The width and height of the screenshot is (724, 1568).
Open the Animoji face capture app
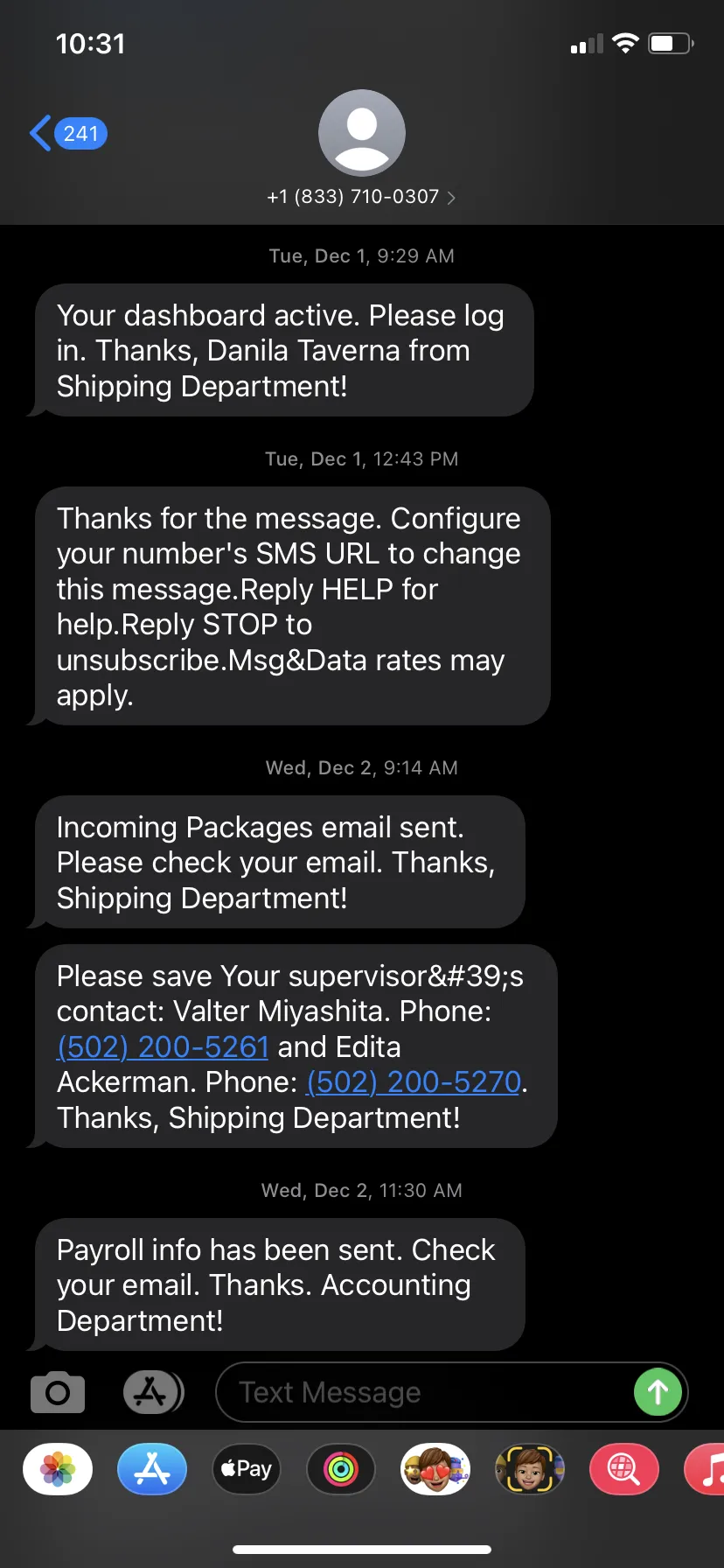tap(530, 1468)
